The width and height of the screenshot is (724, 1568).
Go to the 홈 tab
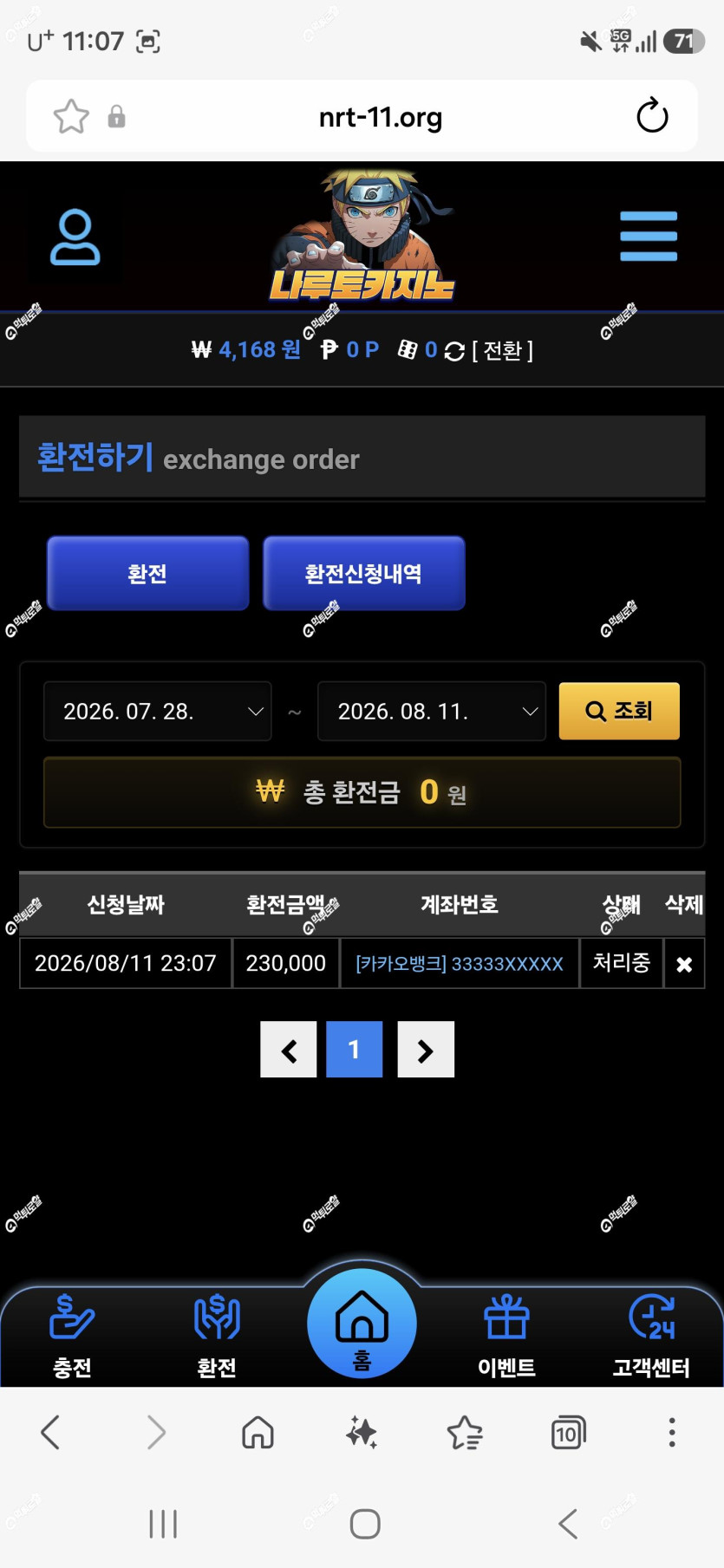pyautogui.click(x=362, y=1324)
